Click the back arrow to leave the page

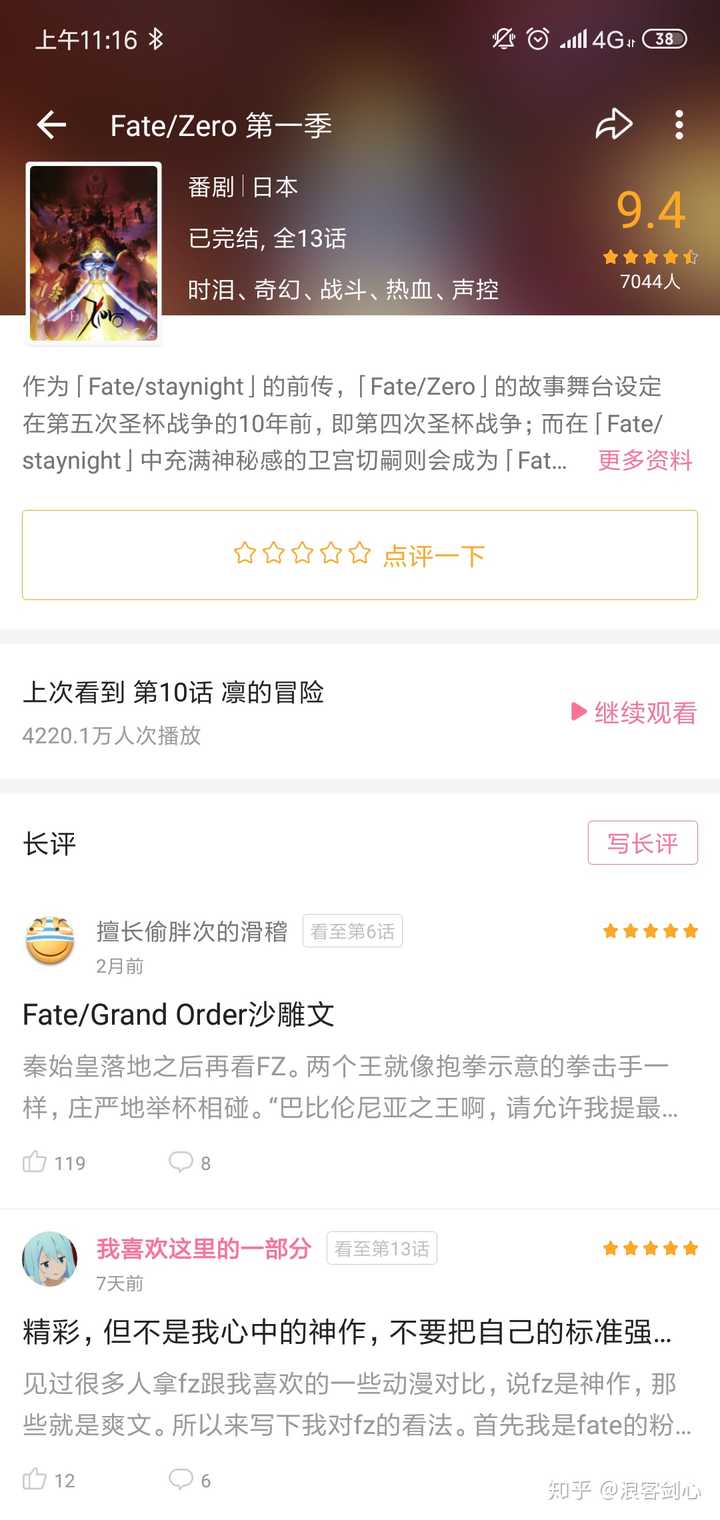[x=51, y=124]
